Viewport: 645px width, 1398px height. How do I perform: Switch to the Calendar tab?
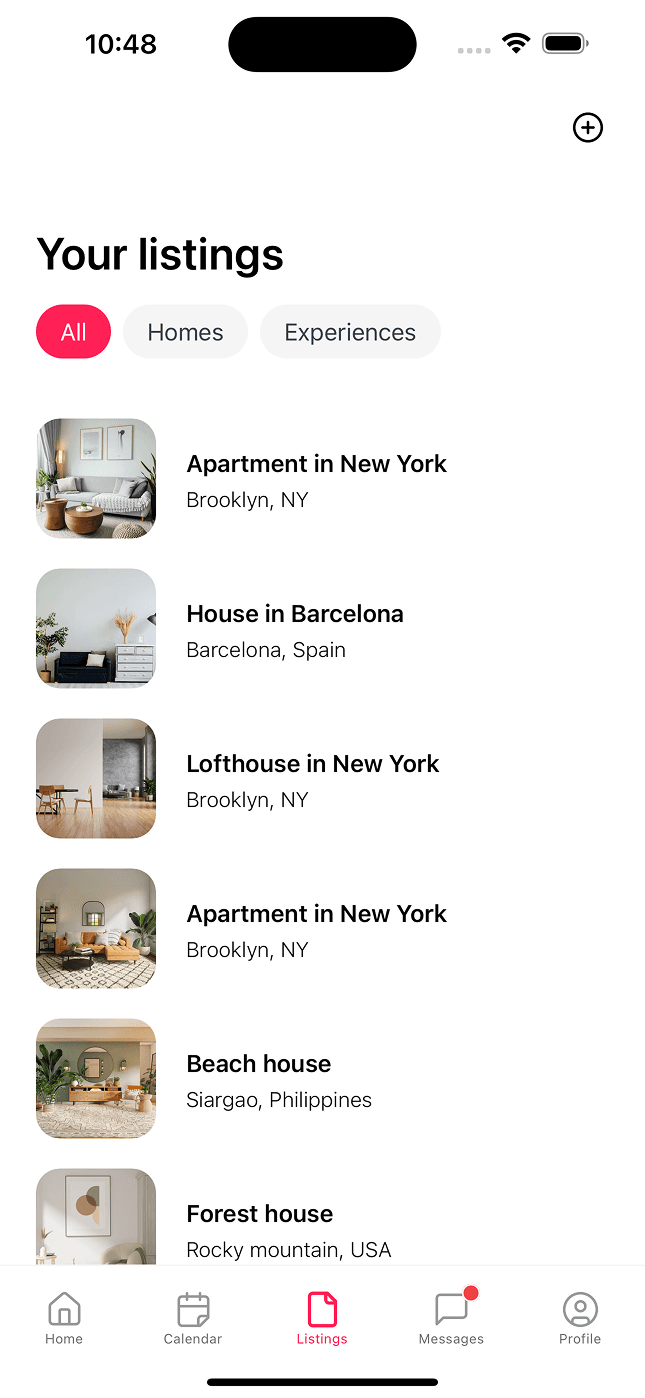point(193,1318)
